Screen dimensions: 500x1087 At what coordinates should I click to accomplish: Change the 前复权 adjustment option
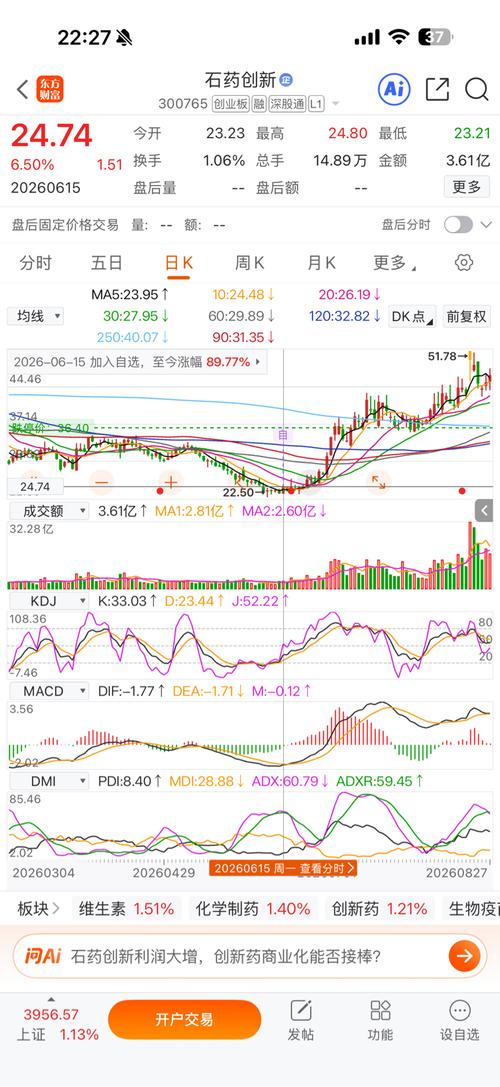coord(467,316)
